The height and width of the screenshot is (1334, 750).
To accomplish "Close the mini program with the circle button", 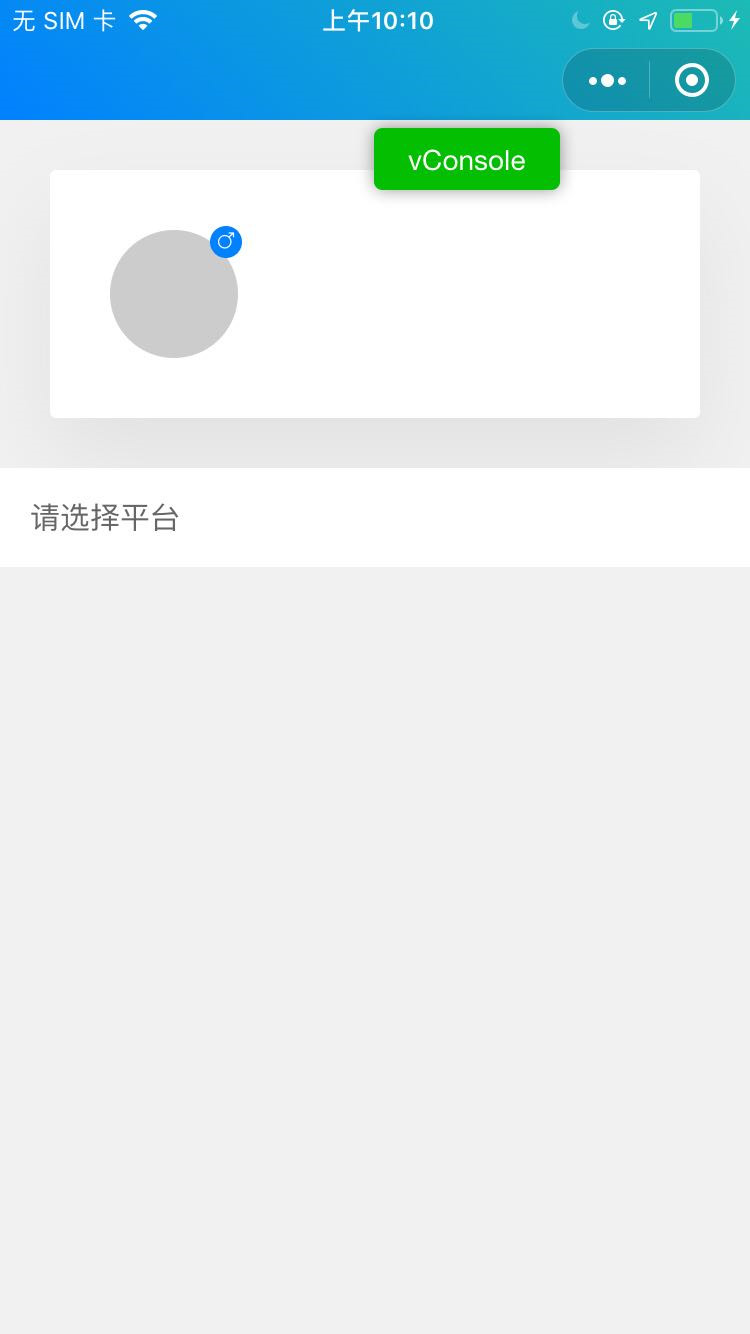I will (x=692, y=80).
